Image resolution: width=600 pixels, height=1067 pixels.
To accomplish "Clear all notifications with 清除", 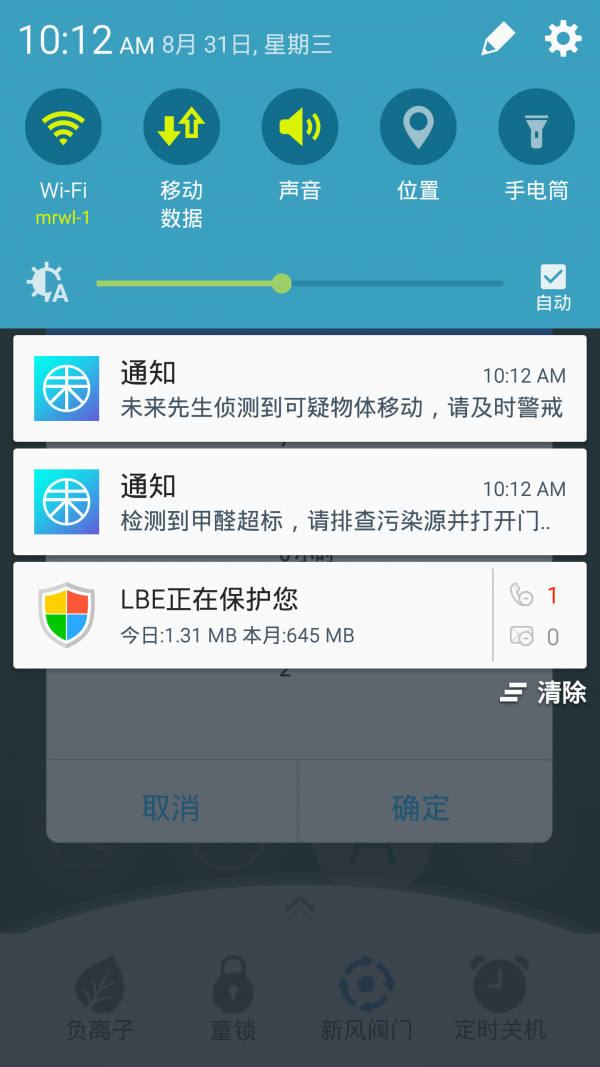I will coord(545,692).
